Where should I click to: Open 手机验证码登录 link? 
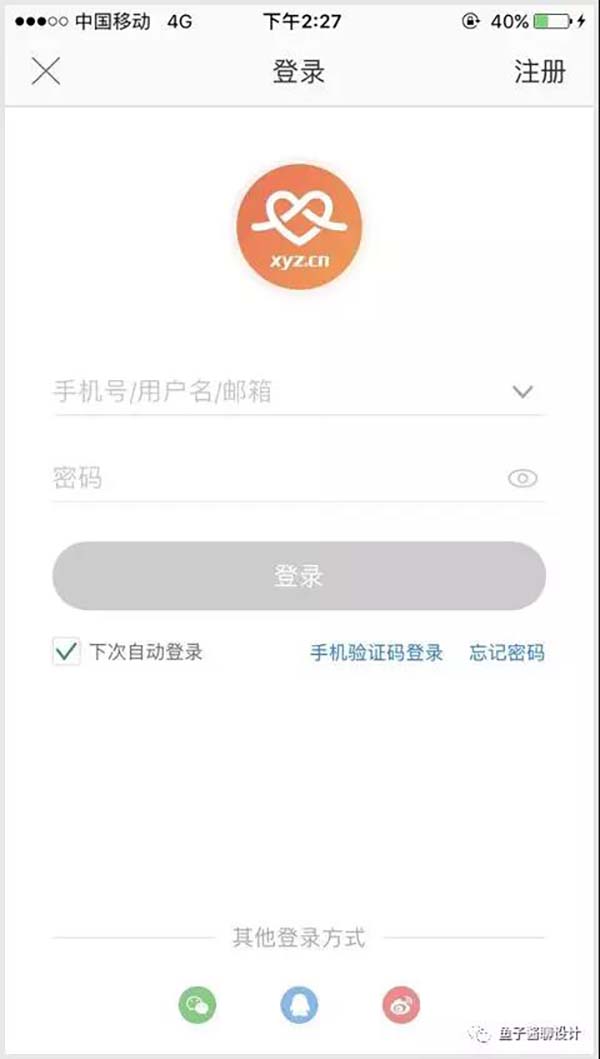click(x=376, y=653)
